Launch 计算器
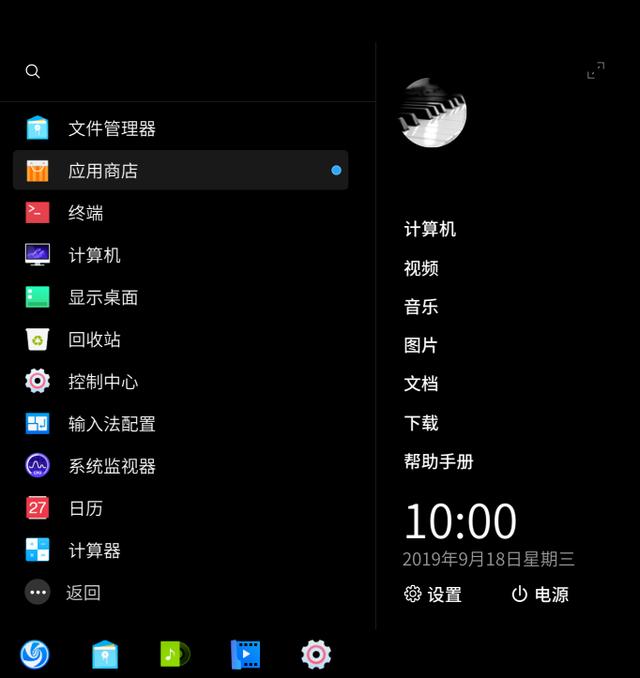 pos(94,550)
